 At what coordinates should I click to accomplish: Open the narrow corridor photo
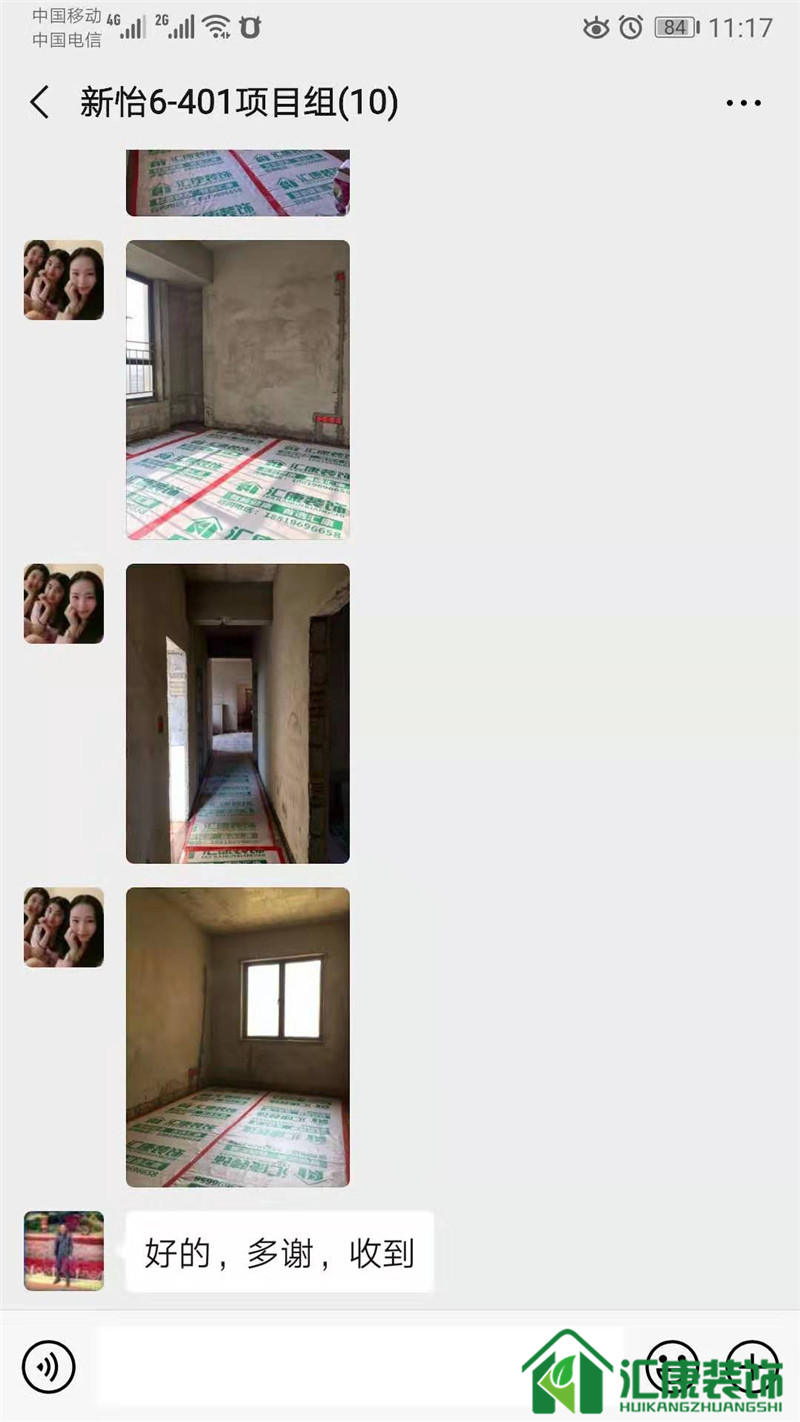pyautogui.click(x=237, y=713)
